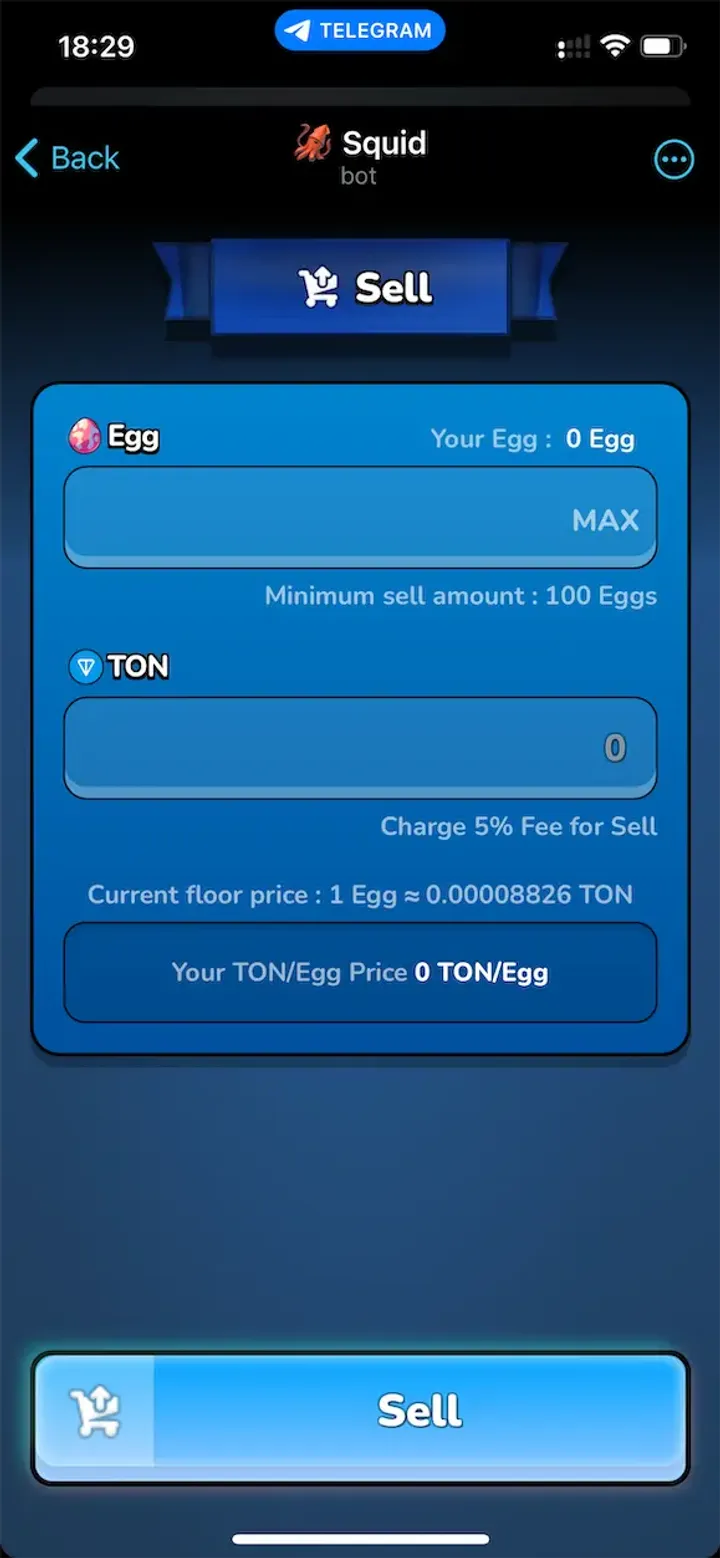Screen dimensions: 720x1558
Task: Focus the Egg amount input field
Action: pos(310,518)
